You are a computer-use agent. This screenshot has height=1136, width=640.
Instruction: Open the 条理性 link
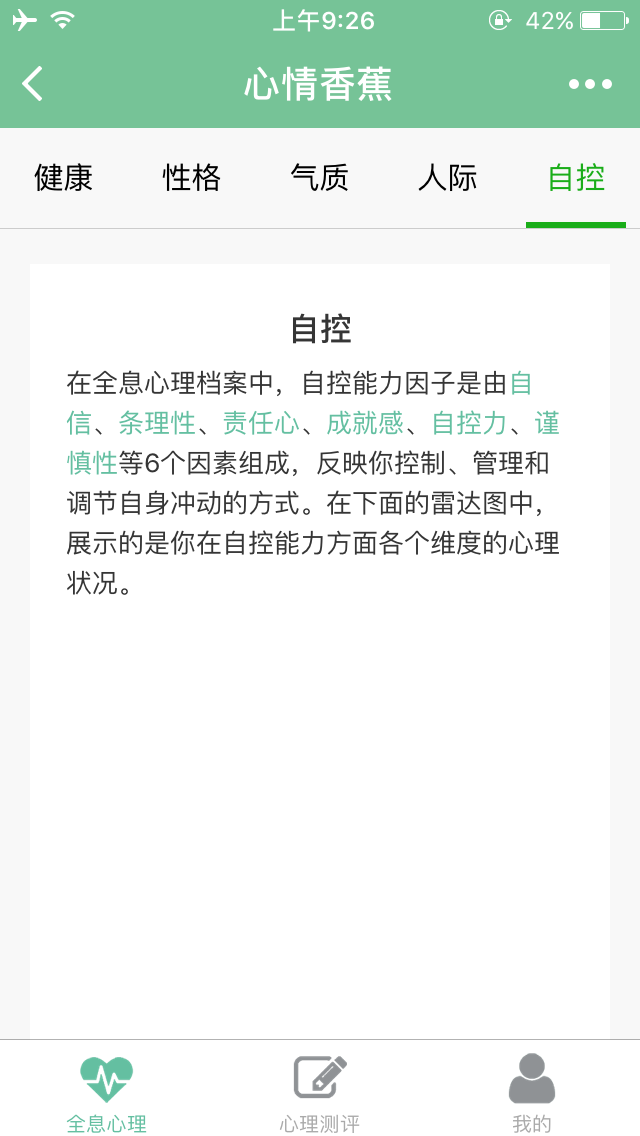coord(157,423)
